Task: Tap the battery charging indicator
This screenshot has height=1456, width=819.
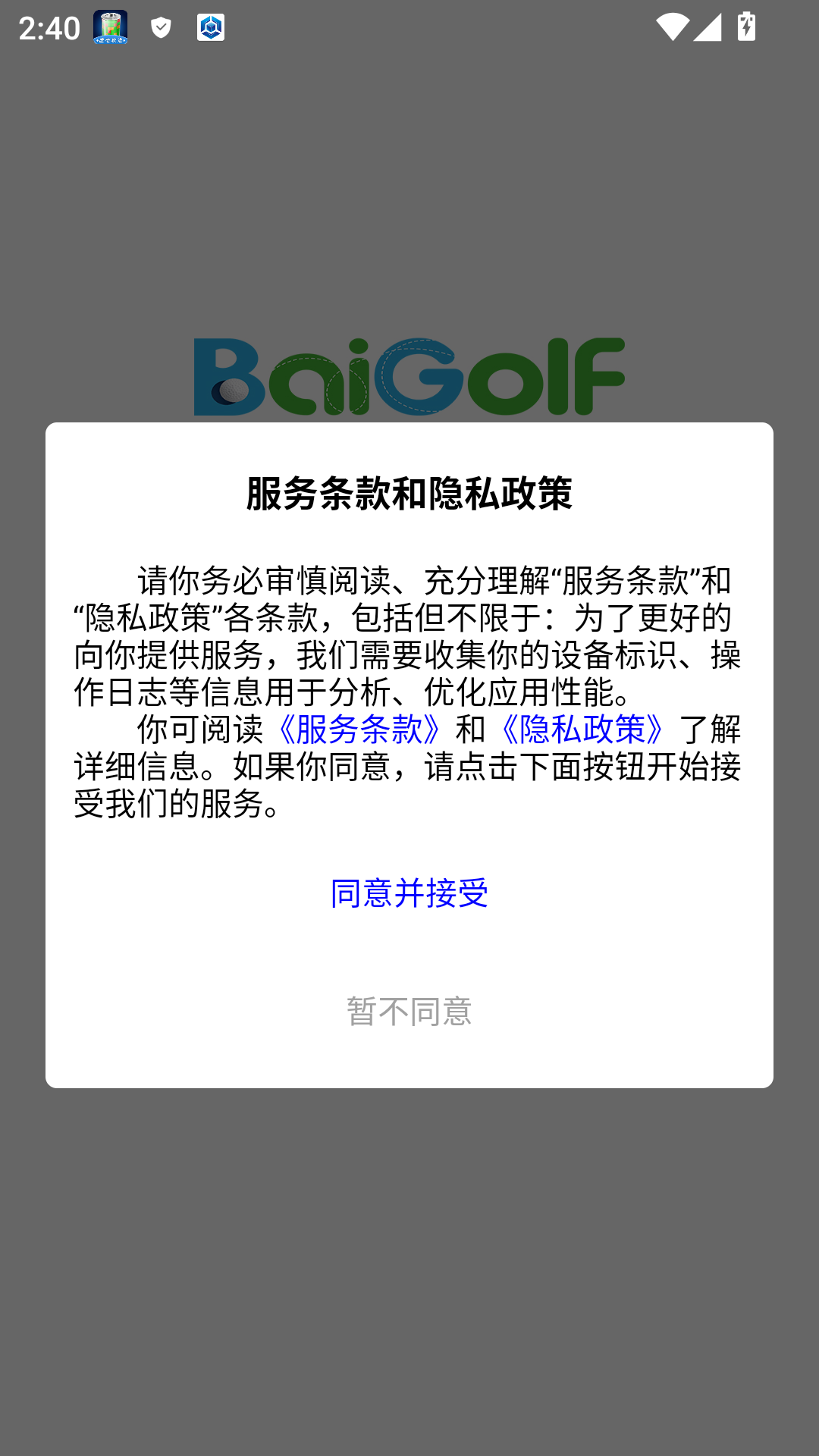Action: (746, 25)
